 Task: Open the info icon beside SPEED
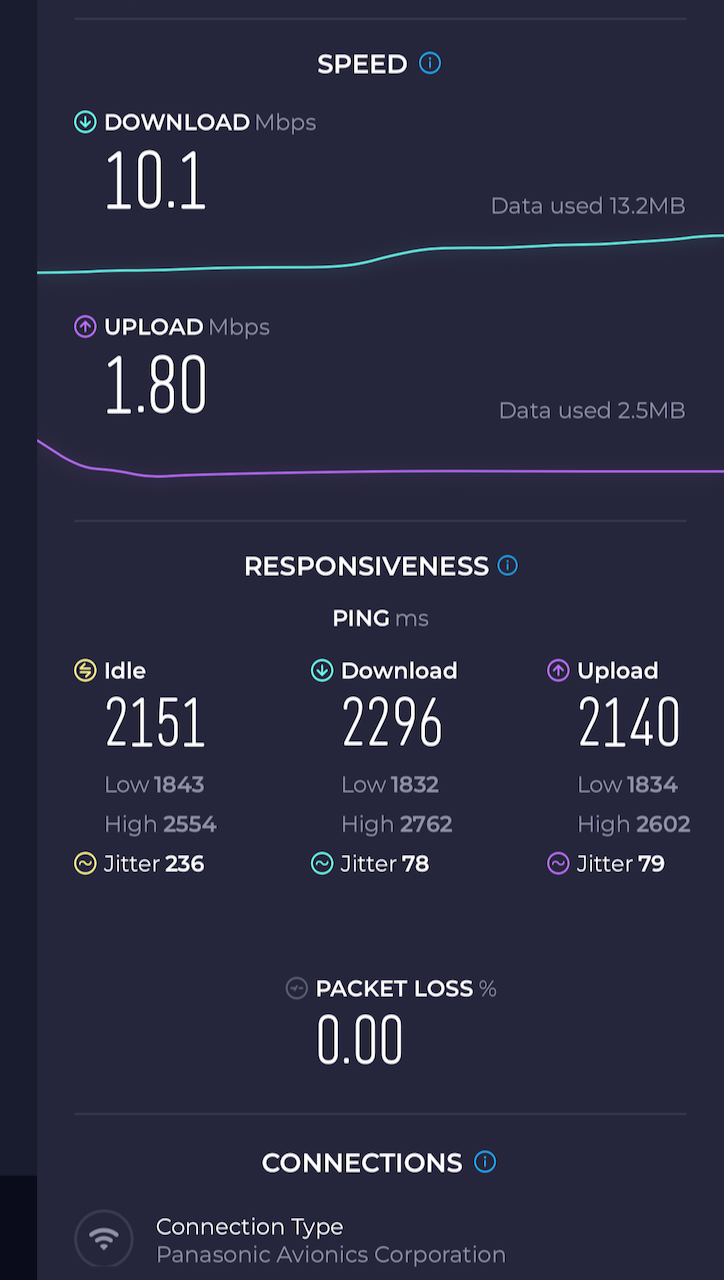(x=430, y=64)
